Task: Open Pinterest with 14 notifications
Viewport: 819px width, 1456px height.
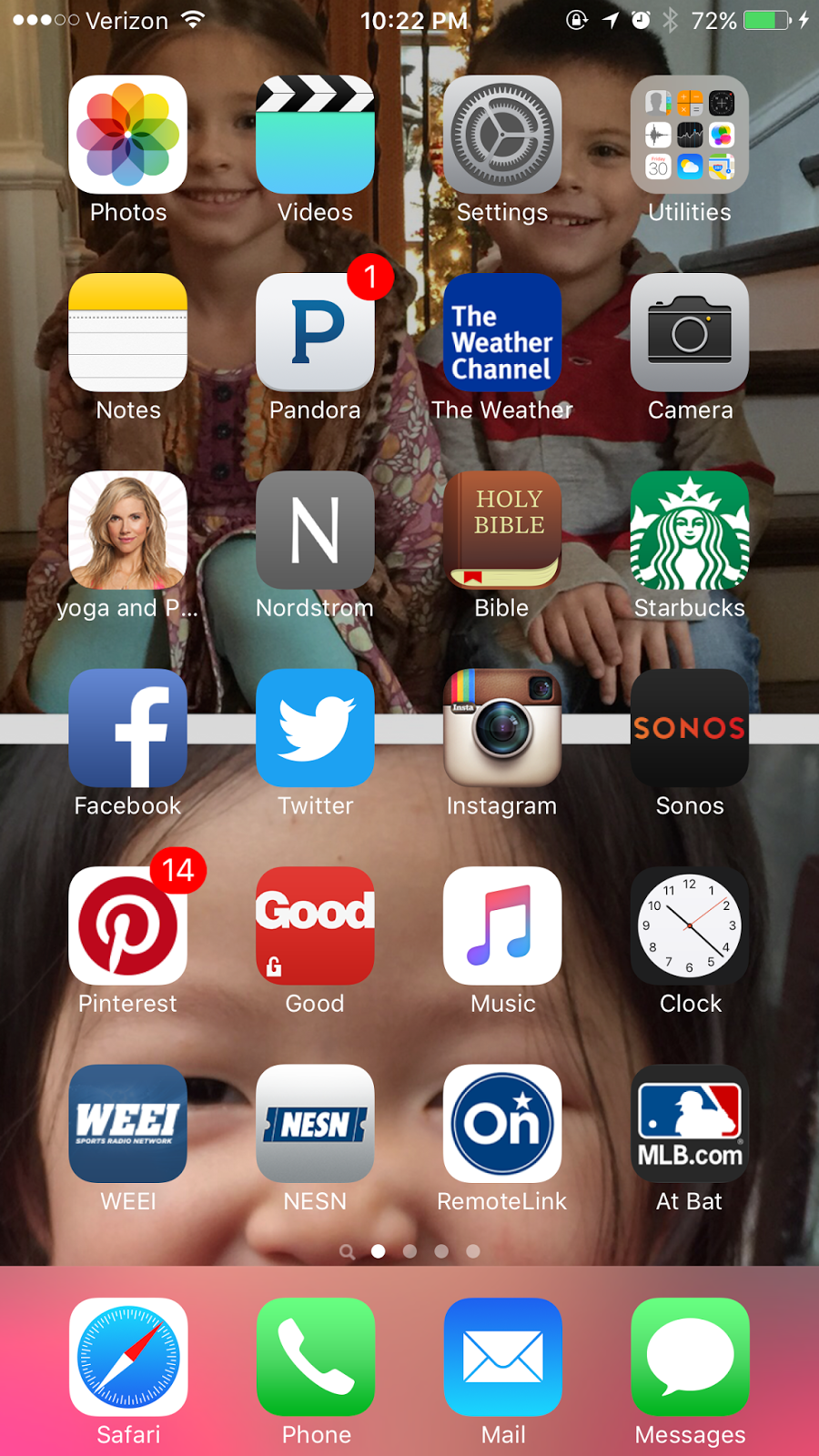Action: [x=128, y=925]
